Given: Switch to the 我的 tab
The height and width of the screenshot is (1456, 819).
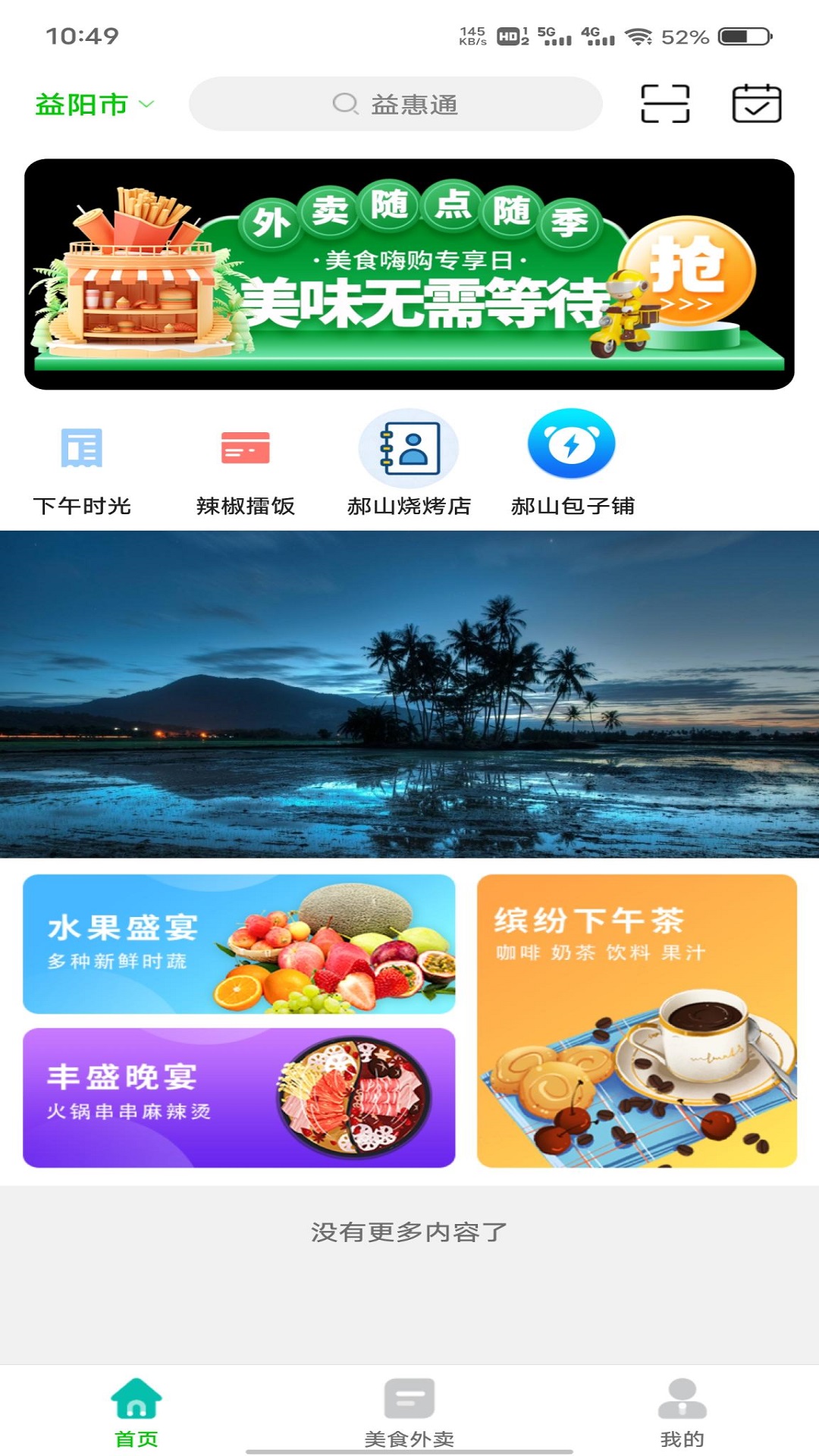Looking at the screenshot, I should pyautogui.click(x=682, y=1412).
